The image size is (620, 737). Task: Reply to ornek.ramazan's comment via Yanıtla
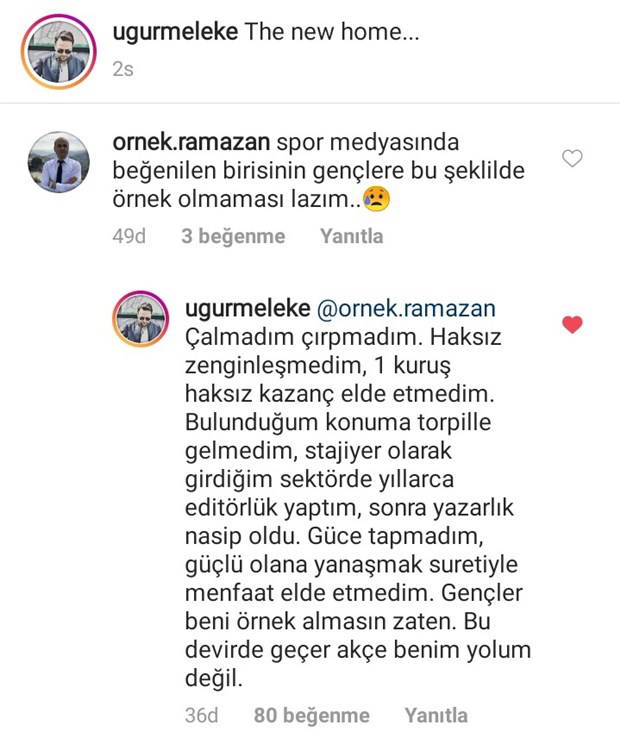(x=351, y=237)
